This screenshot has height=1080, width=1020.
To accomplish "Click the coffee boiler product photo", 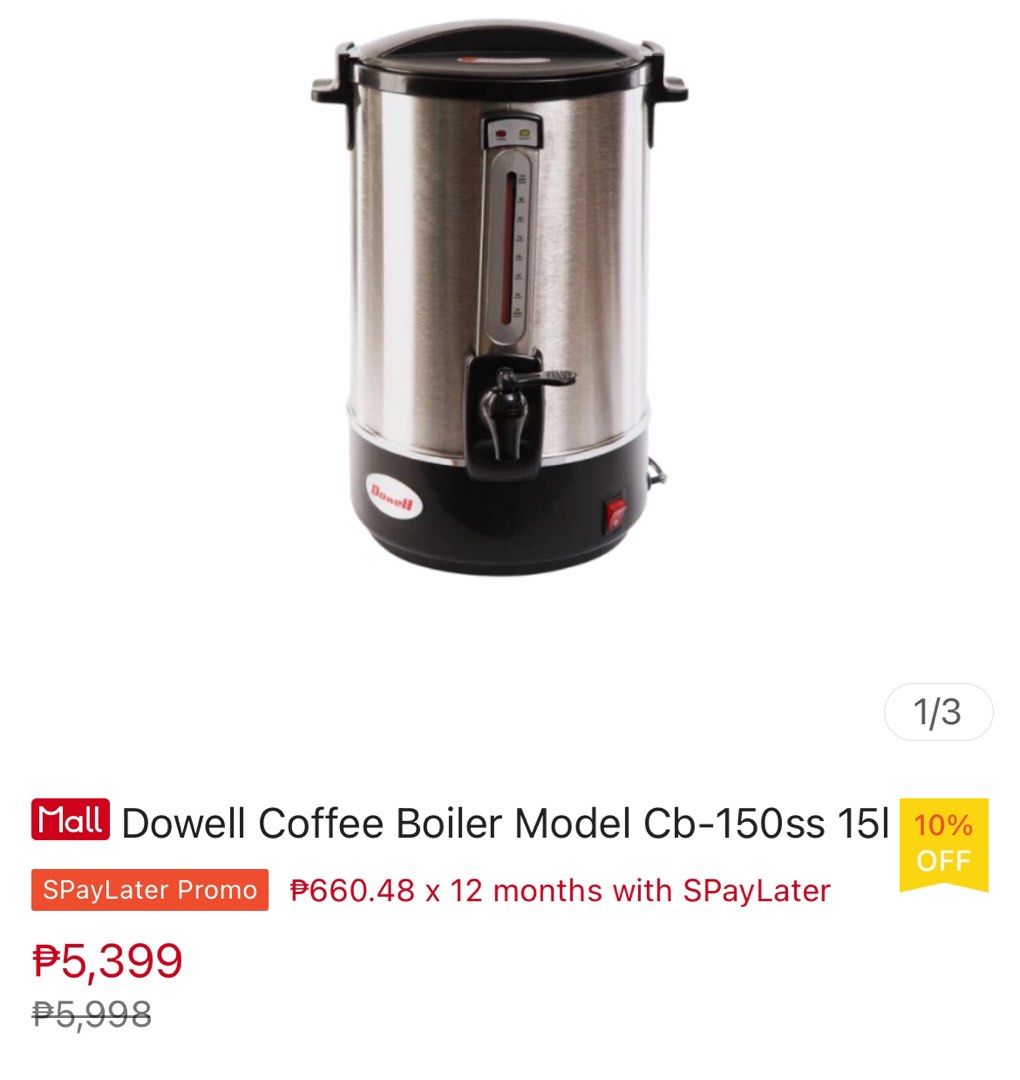I will [500, 300].
